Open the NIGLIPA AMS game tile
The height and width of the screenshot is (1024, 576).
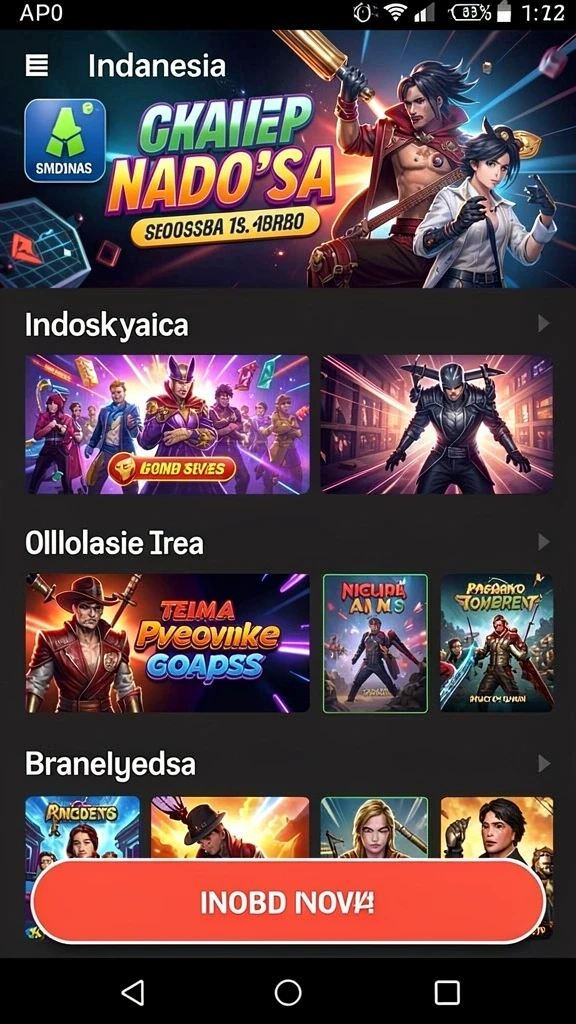pos(376,643)
